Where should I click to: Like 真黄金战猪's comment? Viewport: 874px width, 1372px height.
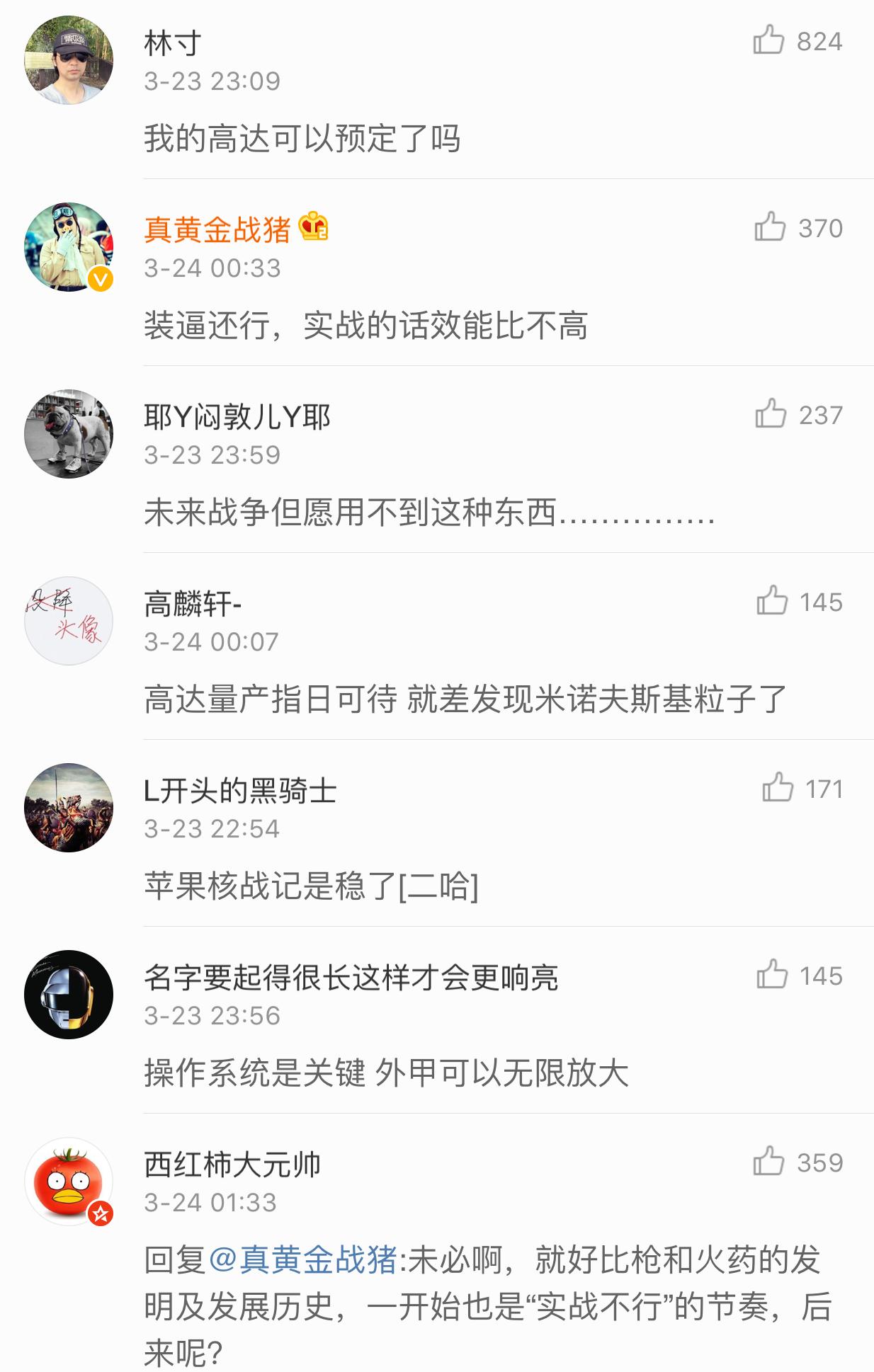click(x=770, y=227)
